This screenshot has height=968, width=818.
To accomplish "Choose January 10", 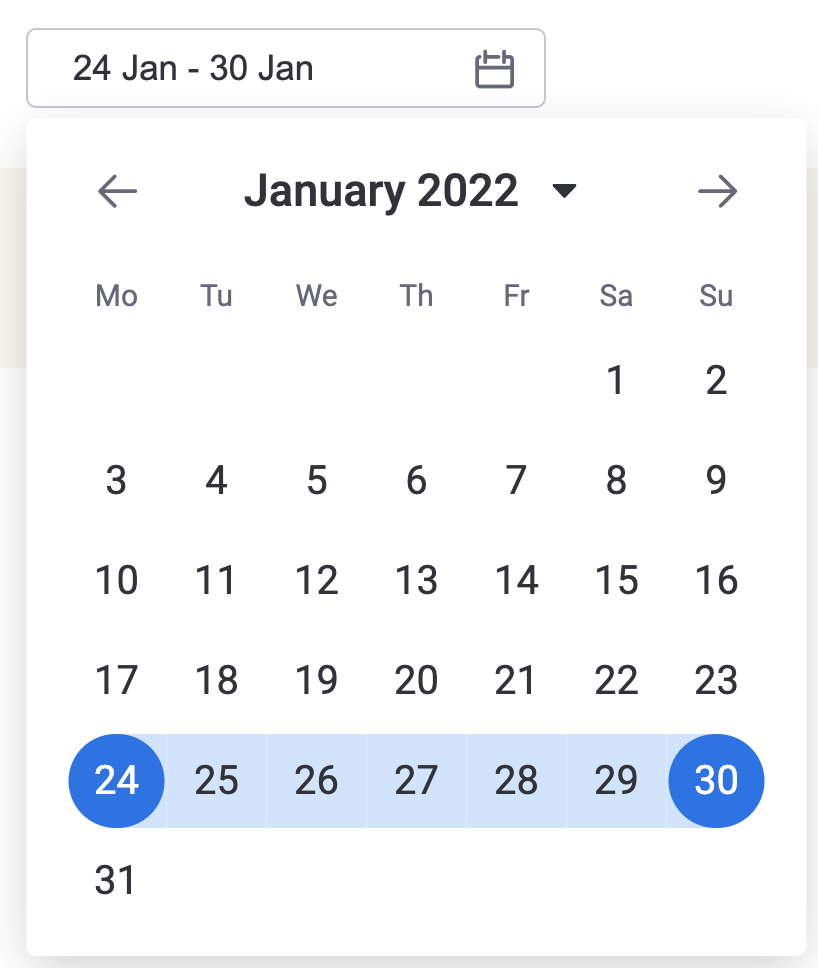I will point(117,581).
